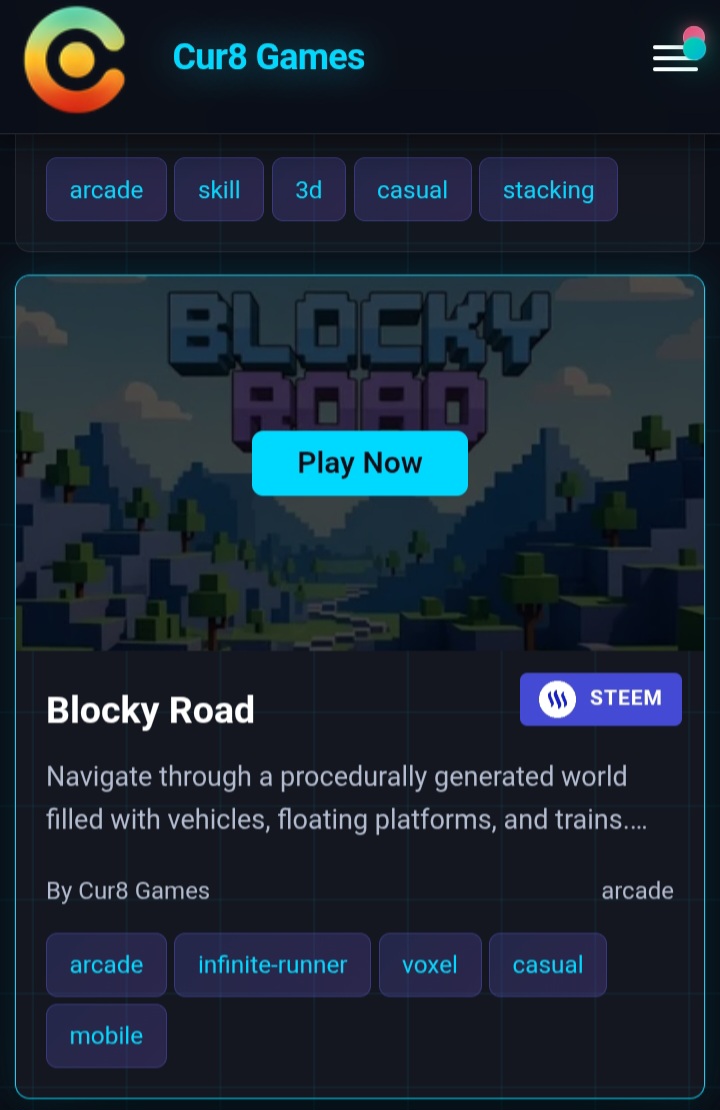This screenshot has height=1110, width=720.
Task: Open the Cur8 Games home logo
Action: (x=75, y=59)
